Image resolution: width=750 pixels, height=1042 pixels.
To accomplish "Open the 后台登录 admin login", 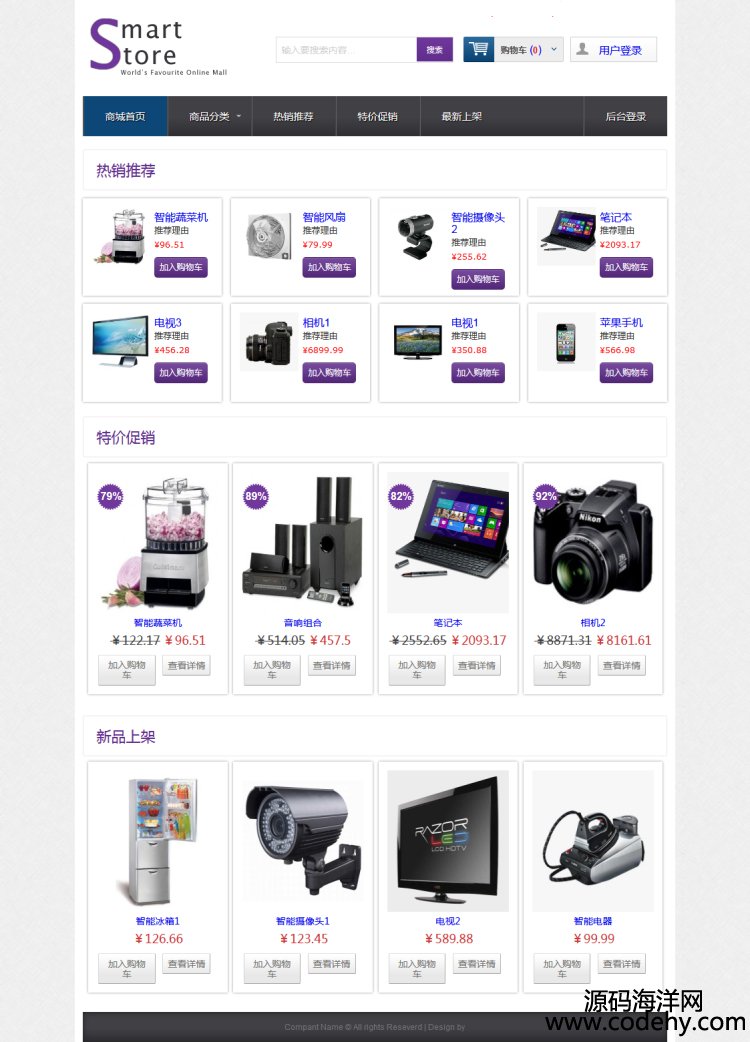I will coord(625,117).
